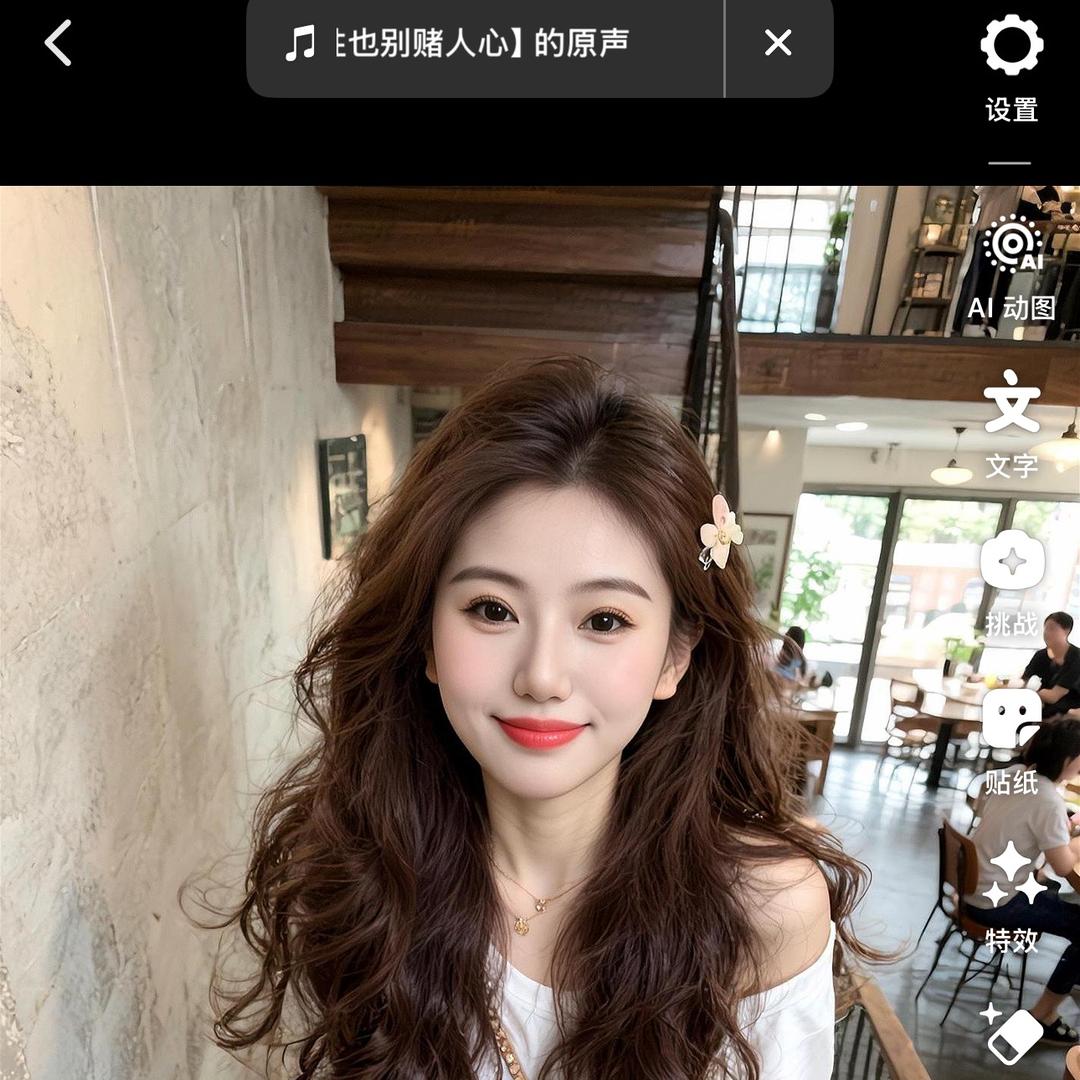Add a sticker via 贴纸
Image resolution: width=1080 pixels, height=1080 pixels.
1011,740
